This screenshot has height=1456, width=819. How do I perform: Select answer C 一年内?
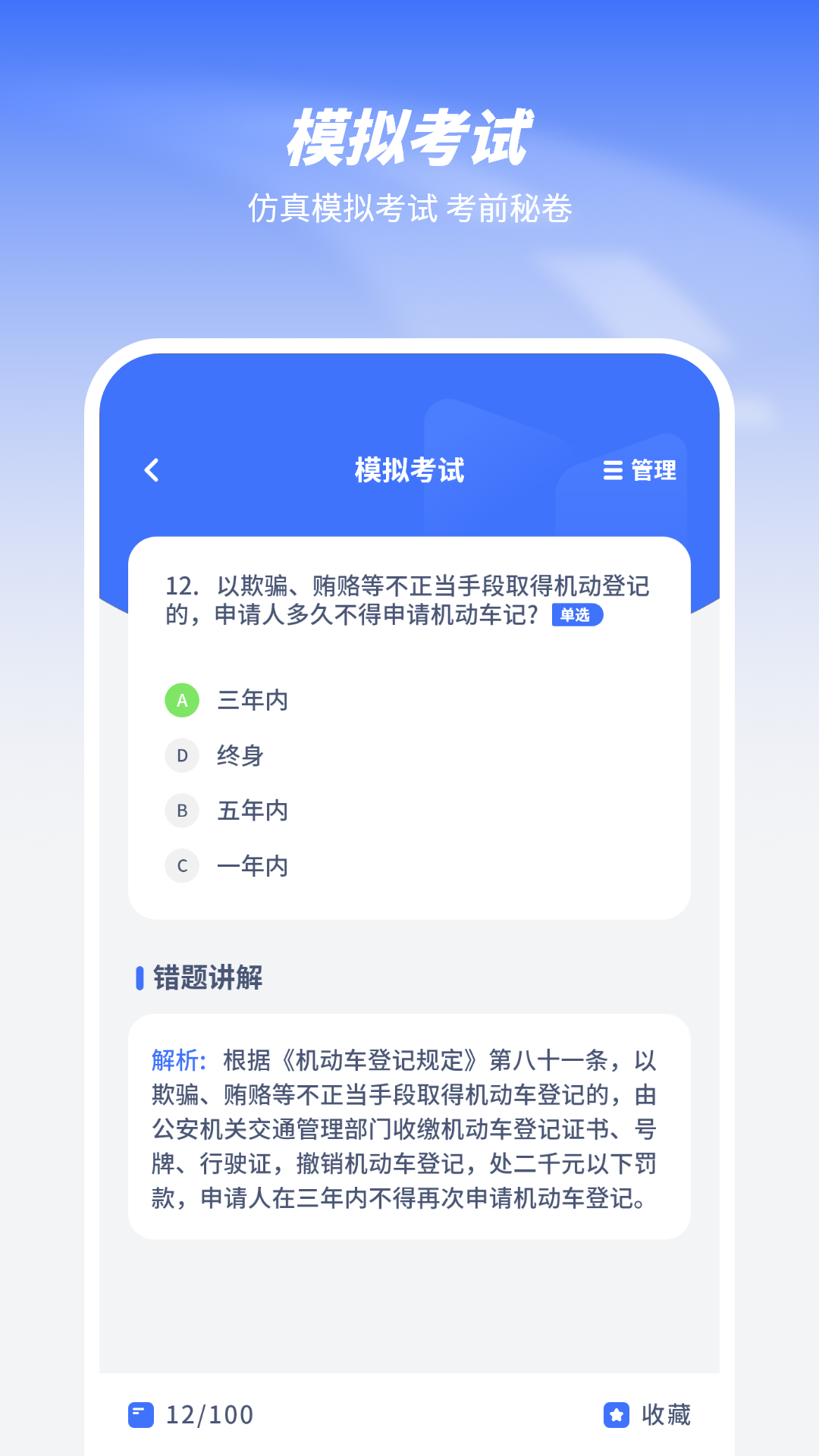pyautogui.click(x=253, y=865)
